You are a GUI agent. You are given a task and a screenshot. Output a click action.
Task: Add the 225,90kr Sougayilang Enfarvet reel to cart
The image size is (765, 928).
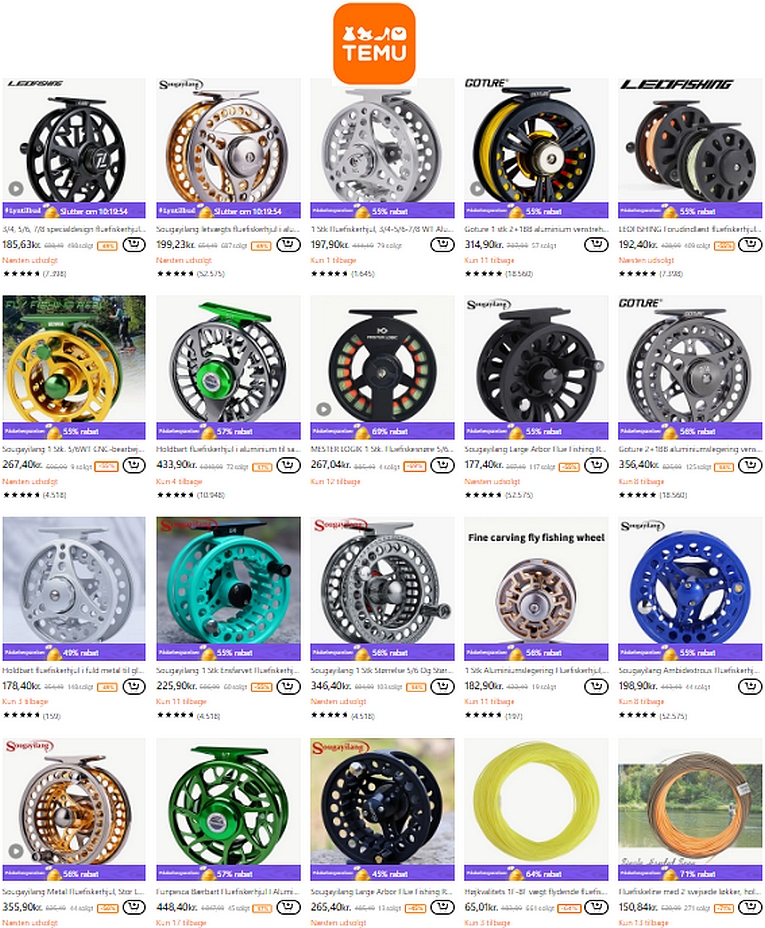tap(288, 686)
